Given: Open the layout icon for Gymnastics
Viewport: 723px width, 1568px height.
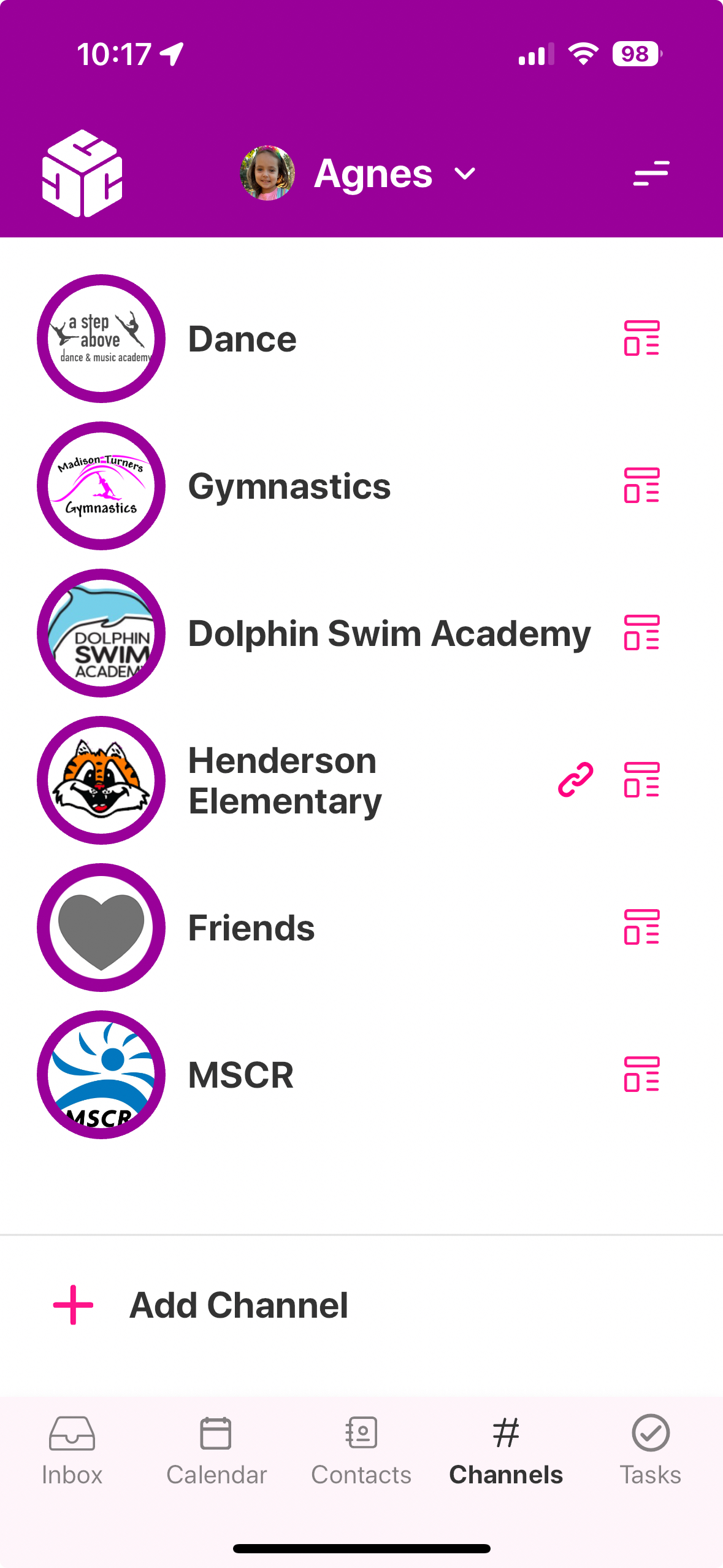Looking at the screenshot, I should point(641,485).
